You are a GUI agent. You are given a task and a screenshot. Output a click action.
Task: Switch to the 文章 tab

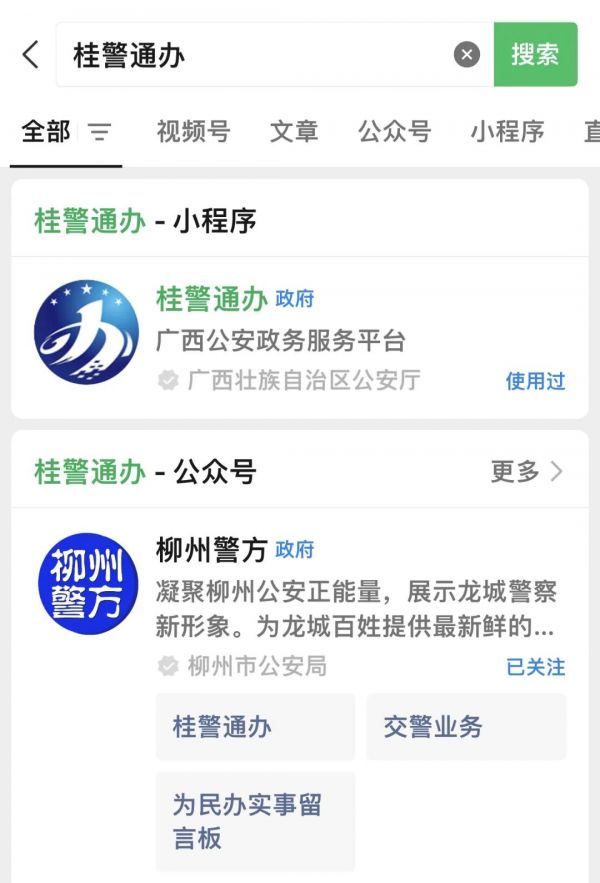[294, 132]
